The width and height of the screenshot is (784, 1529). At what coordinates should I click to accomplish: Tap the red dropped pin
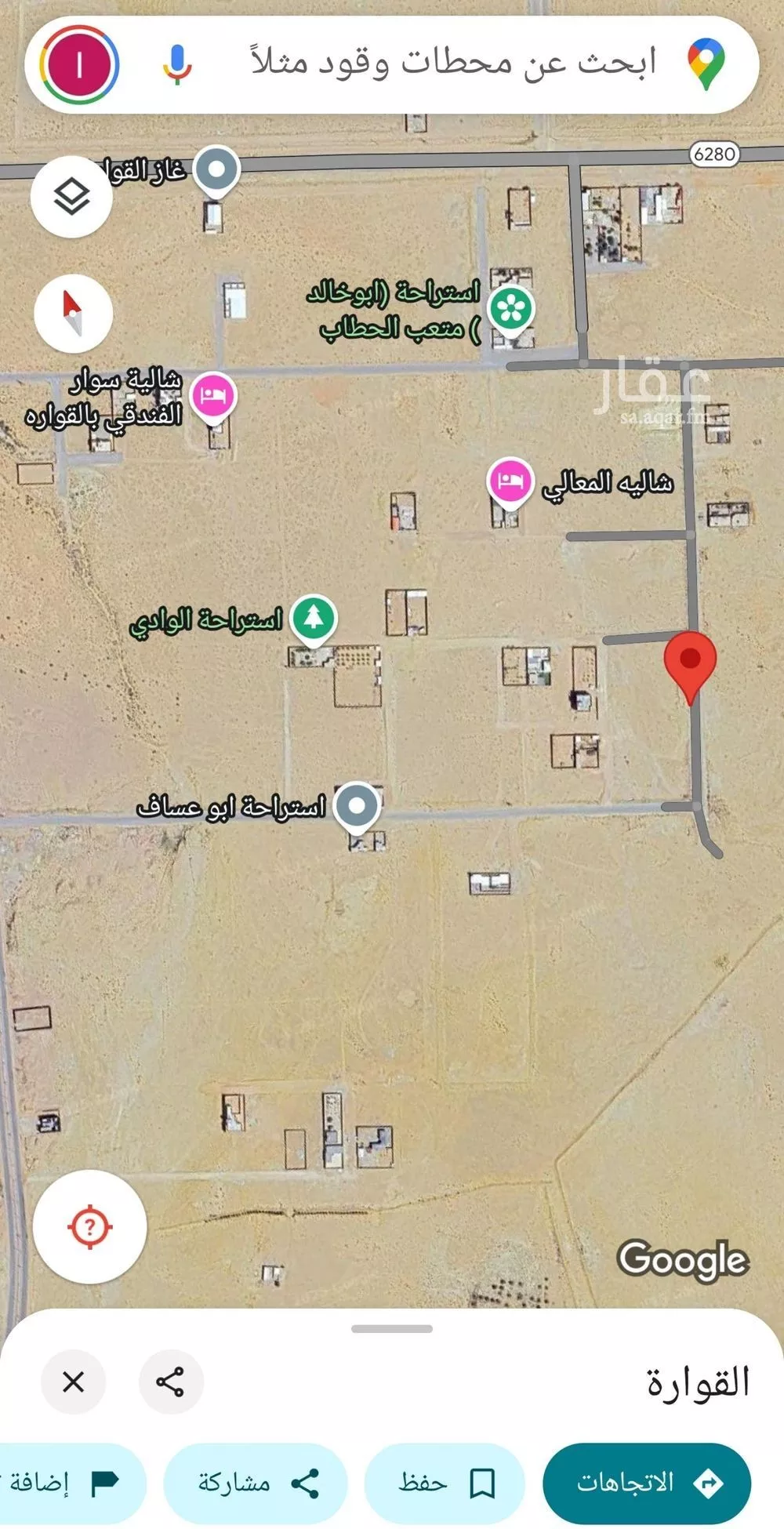(x=690, y=663)
